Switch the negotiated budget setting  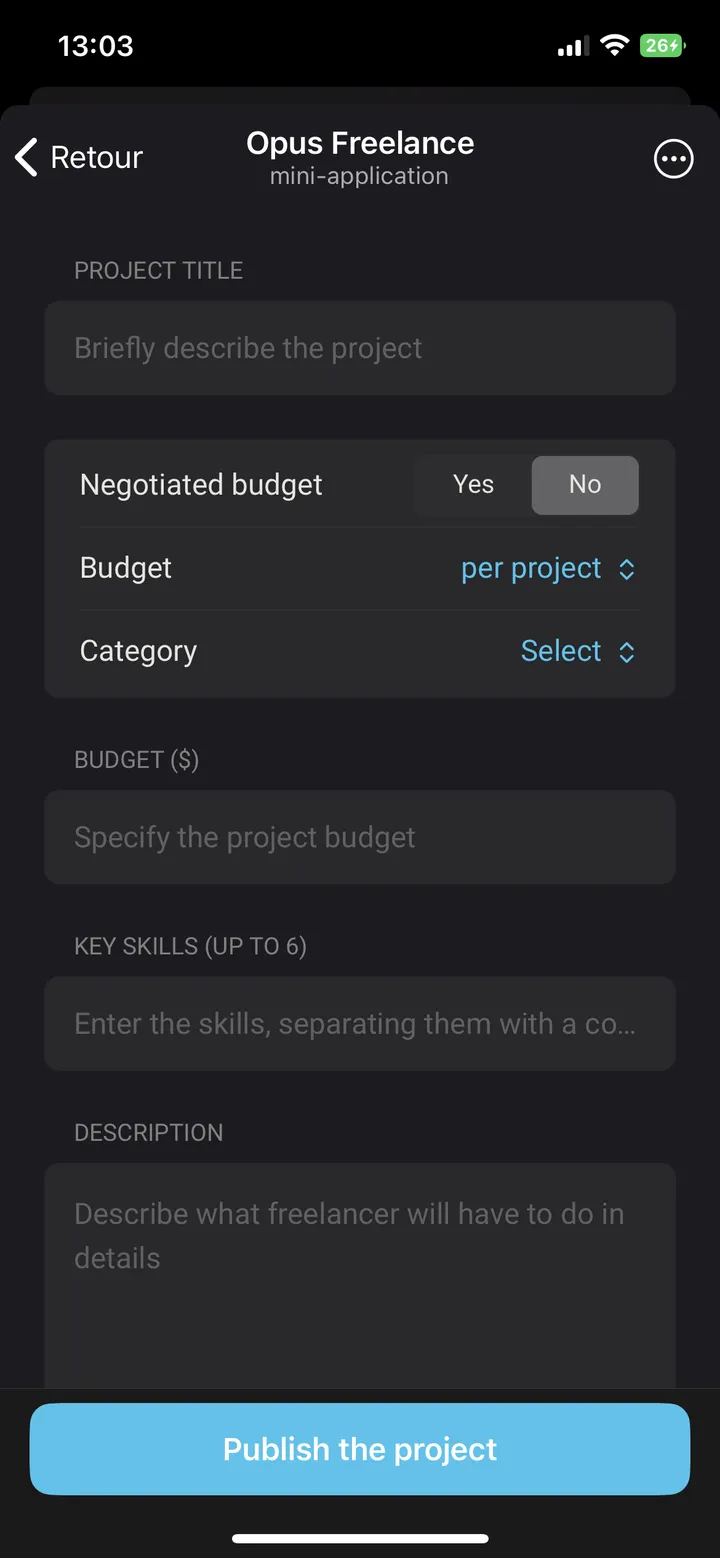[473, 484]
